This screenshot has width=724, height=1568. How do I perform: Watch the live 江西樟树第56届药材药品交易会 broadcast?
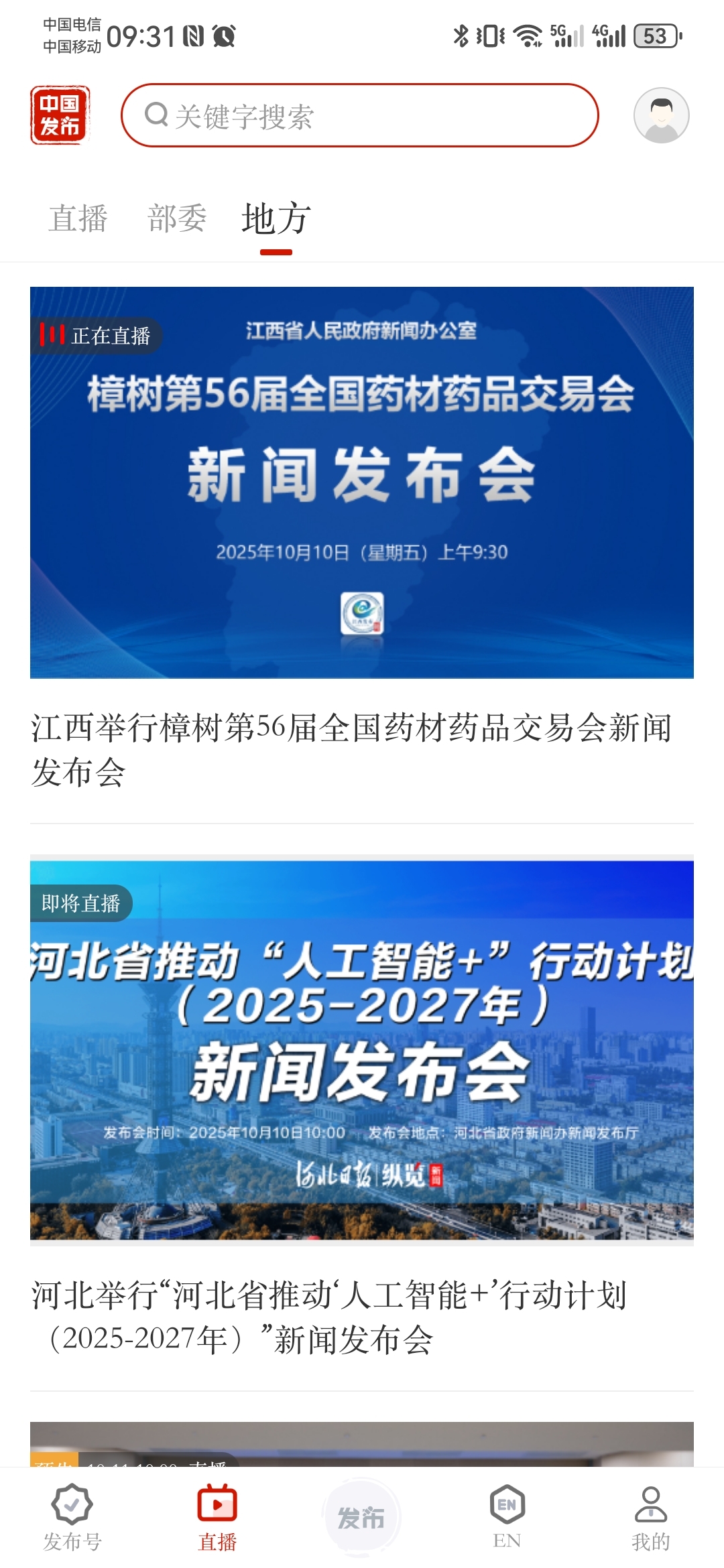coord(362,482)
